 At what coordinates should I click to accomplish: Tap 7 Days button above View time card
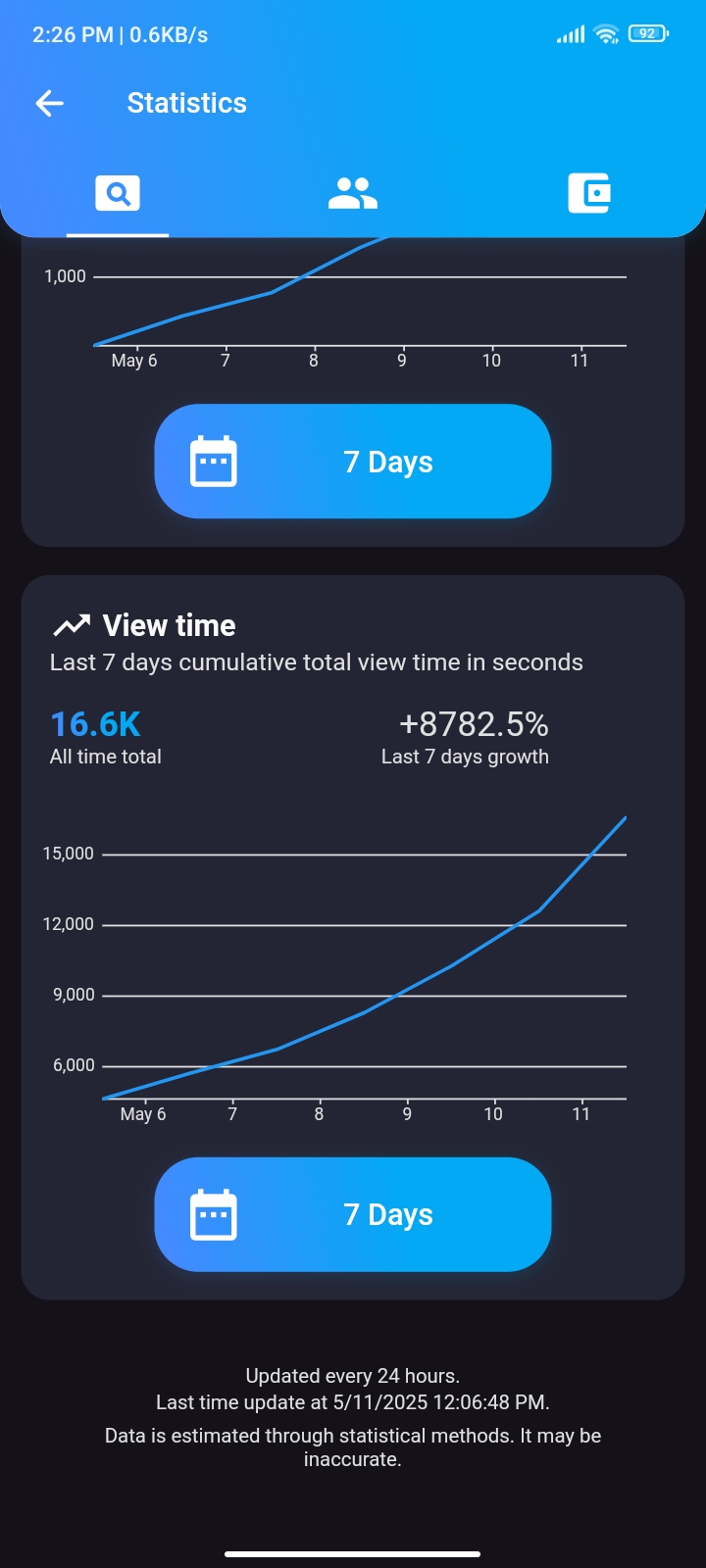[x=353, y=462]
